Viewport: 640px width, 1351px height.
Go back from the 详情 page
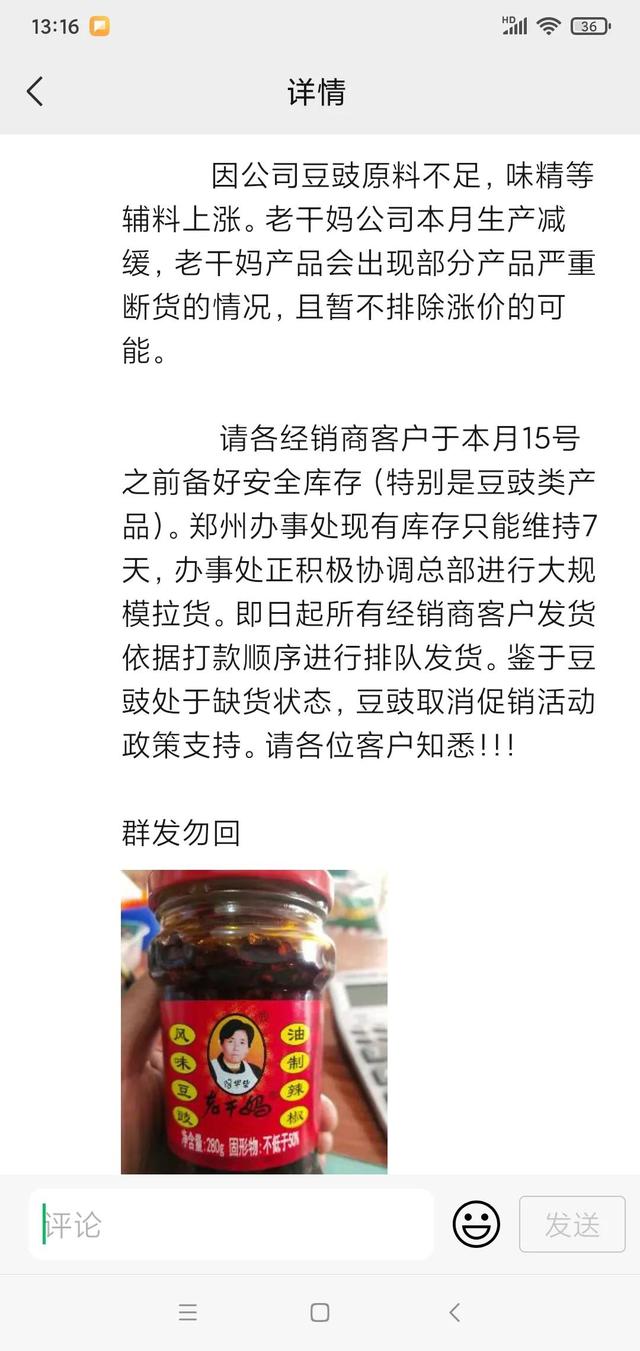35,92
